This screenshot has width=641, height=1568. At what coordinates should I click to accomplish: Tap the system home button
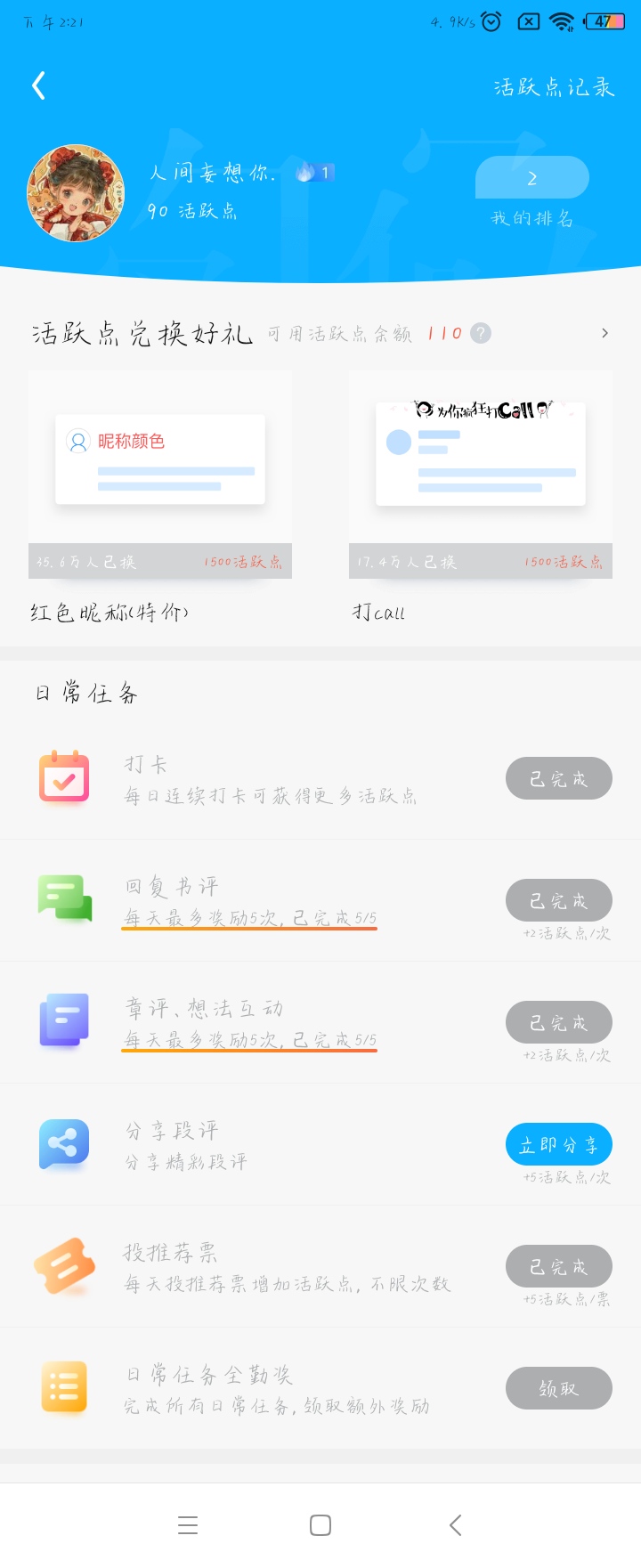coord(320,1525)
